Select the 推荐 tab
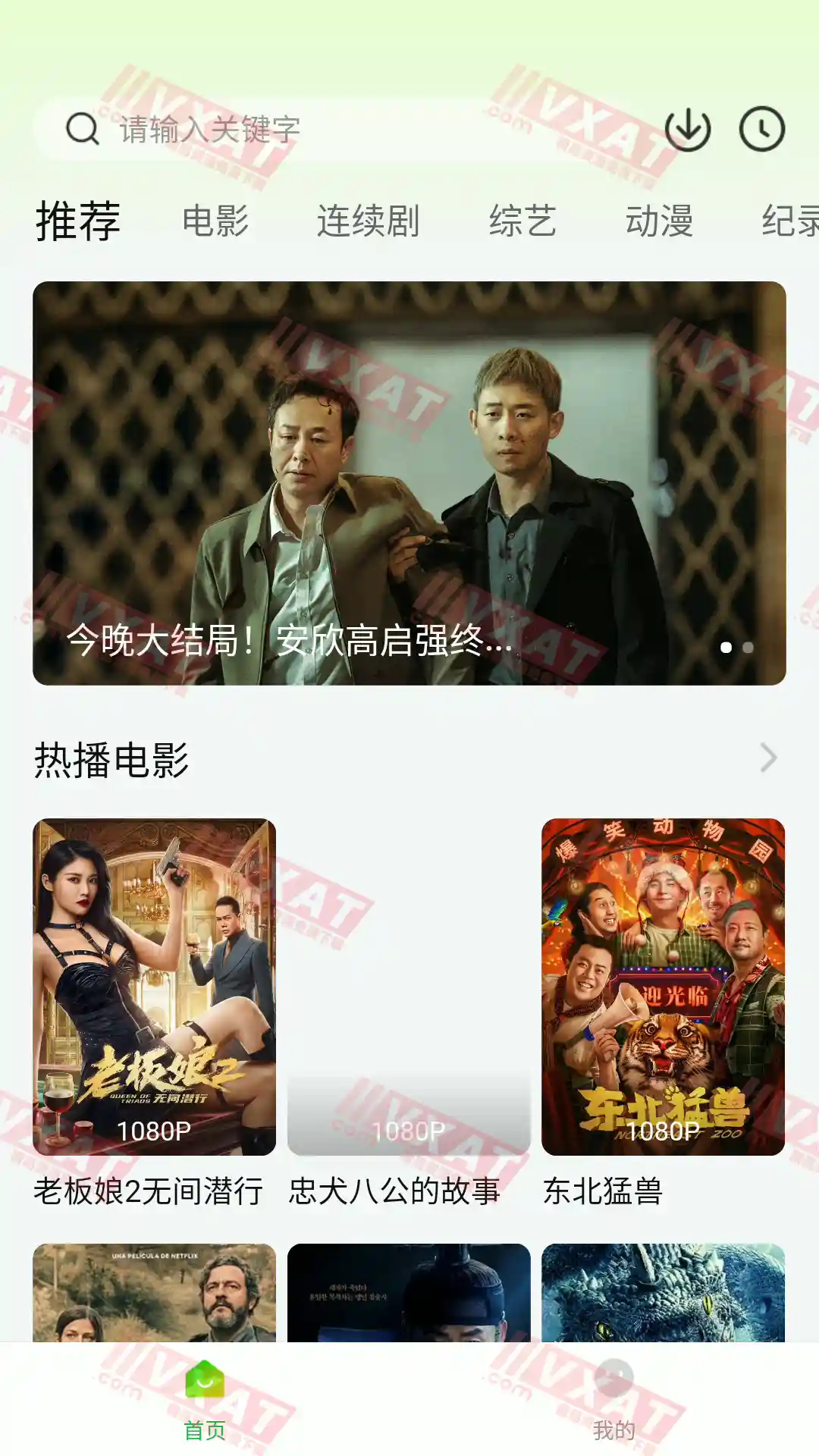Screen dimensions: 819x1456 78,221
